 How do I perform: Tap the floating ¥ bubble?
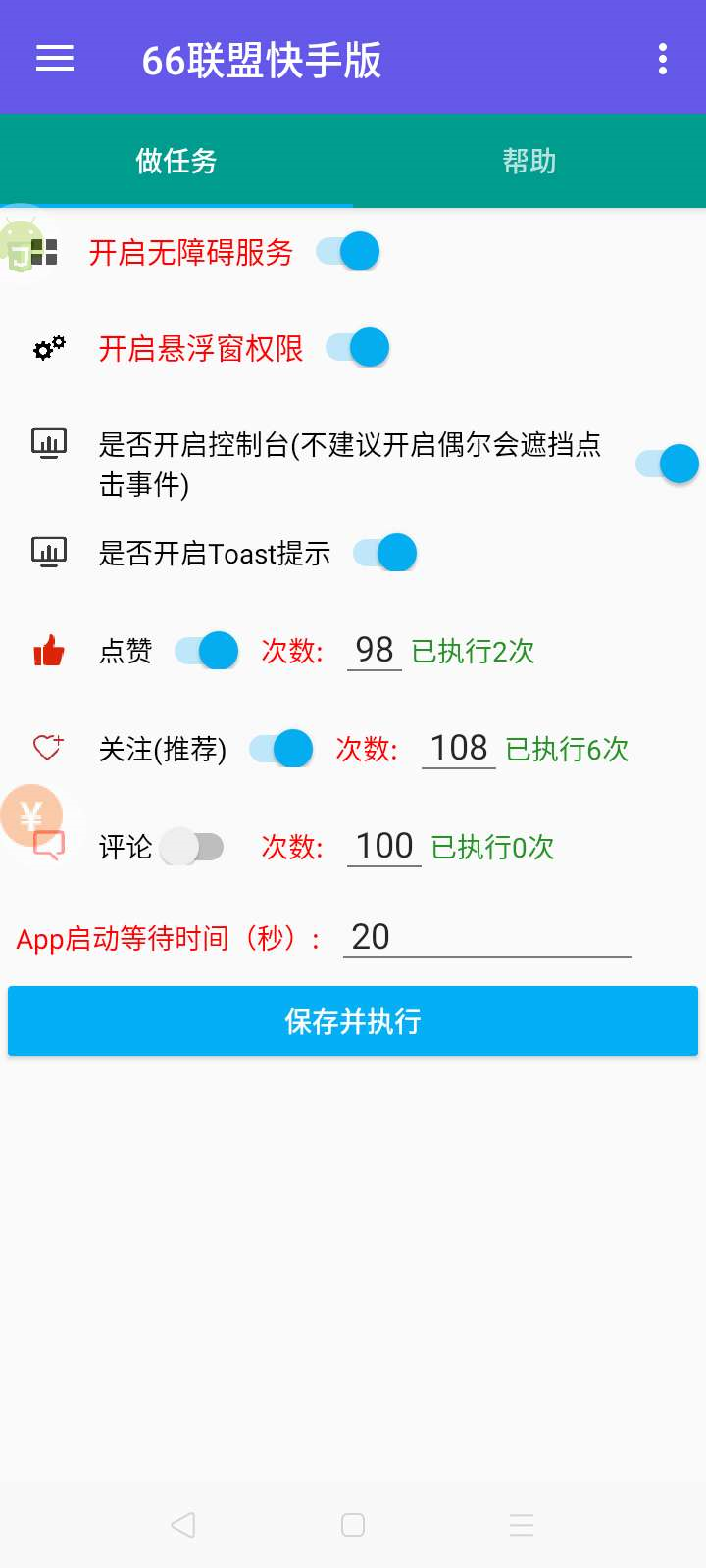pos(31,814)
